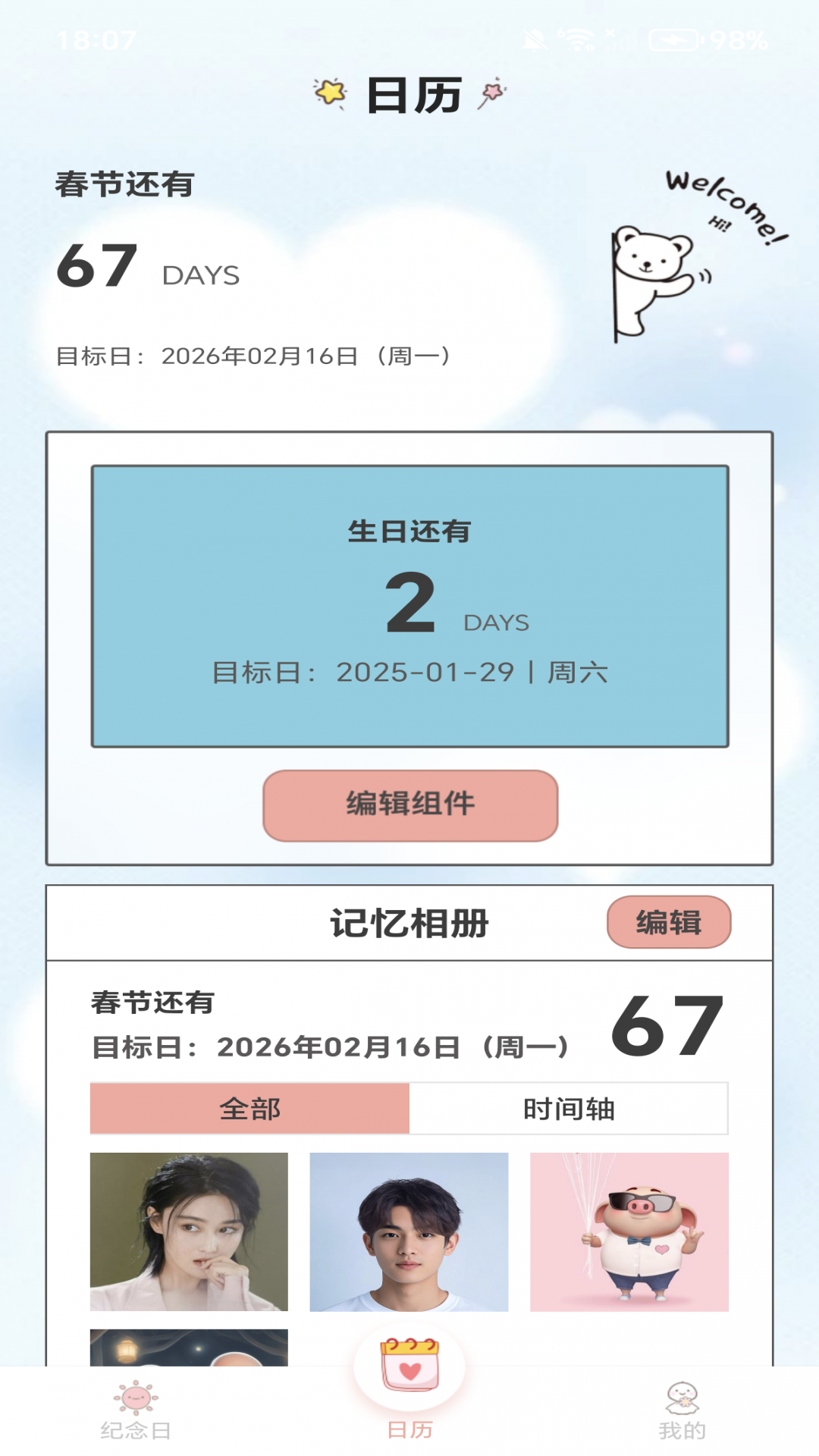Open the photo of the woman
Screen dimensions: 819x1456
pos(189,1232)
